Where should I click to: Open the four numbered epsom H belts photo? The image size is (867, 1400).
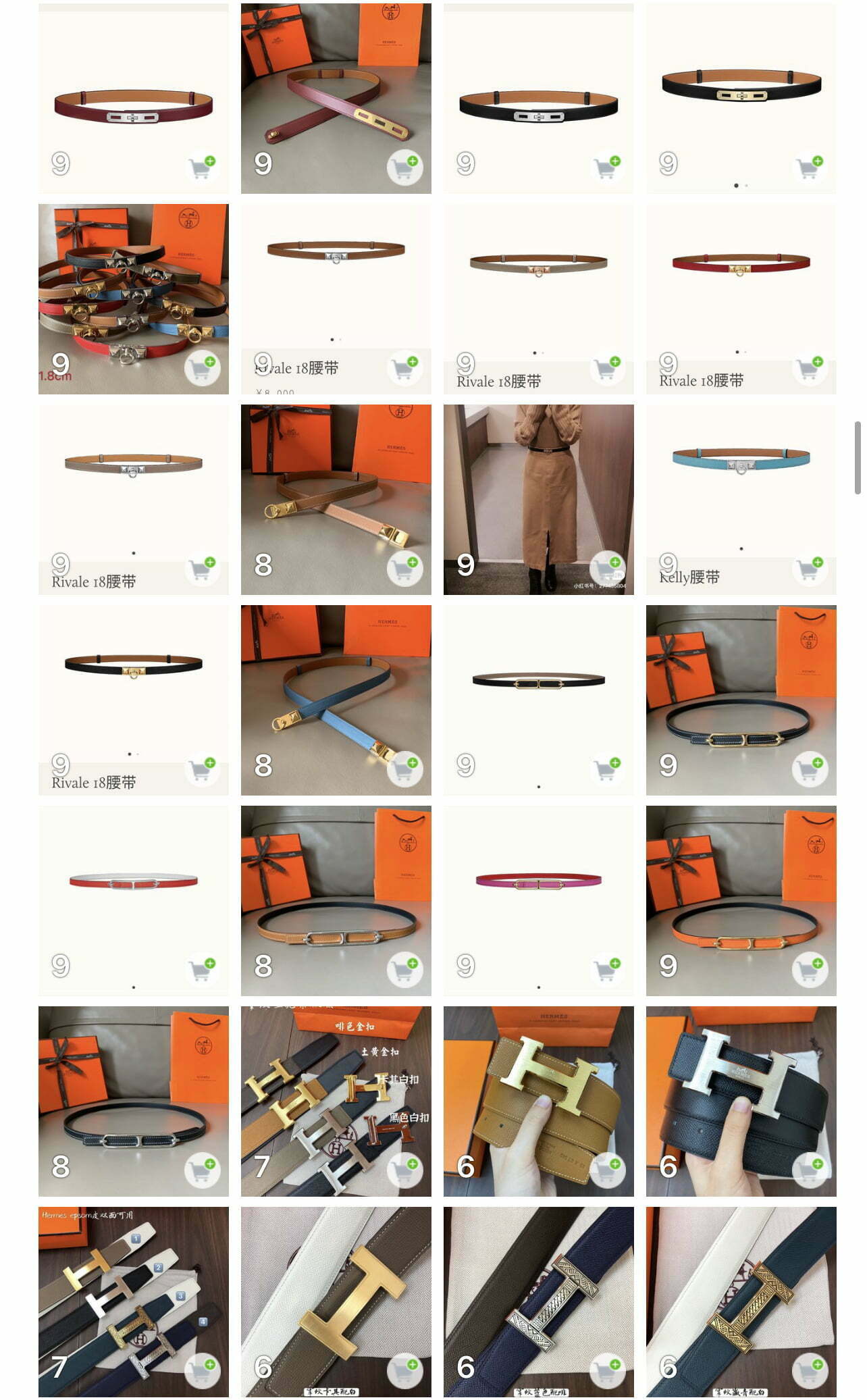[x=133, y=1301]
